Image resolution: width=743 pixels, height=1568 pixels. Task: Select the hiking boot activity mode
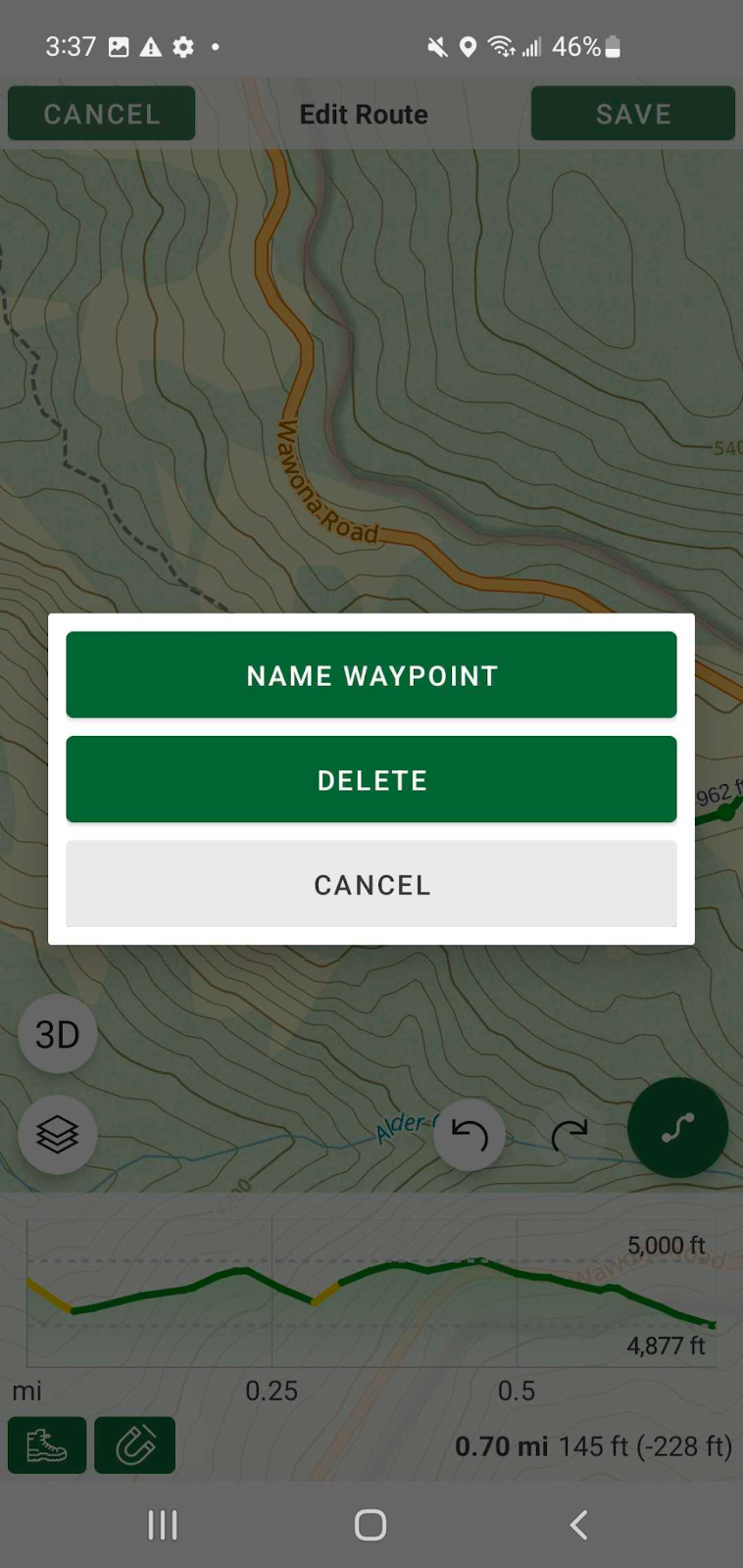click(47, 1445)
